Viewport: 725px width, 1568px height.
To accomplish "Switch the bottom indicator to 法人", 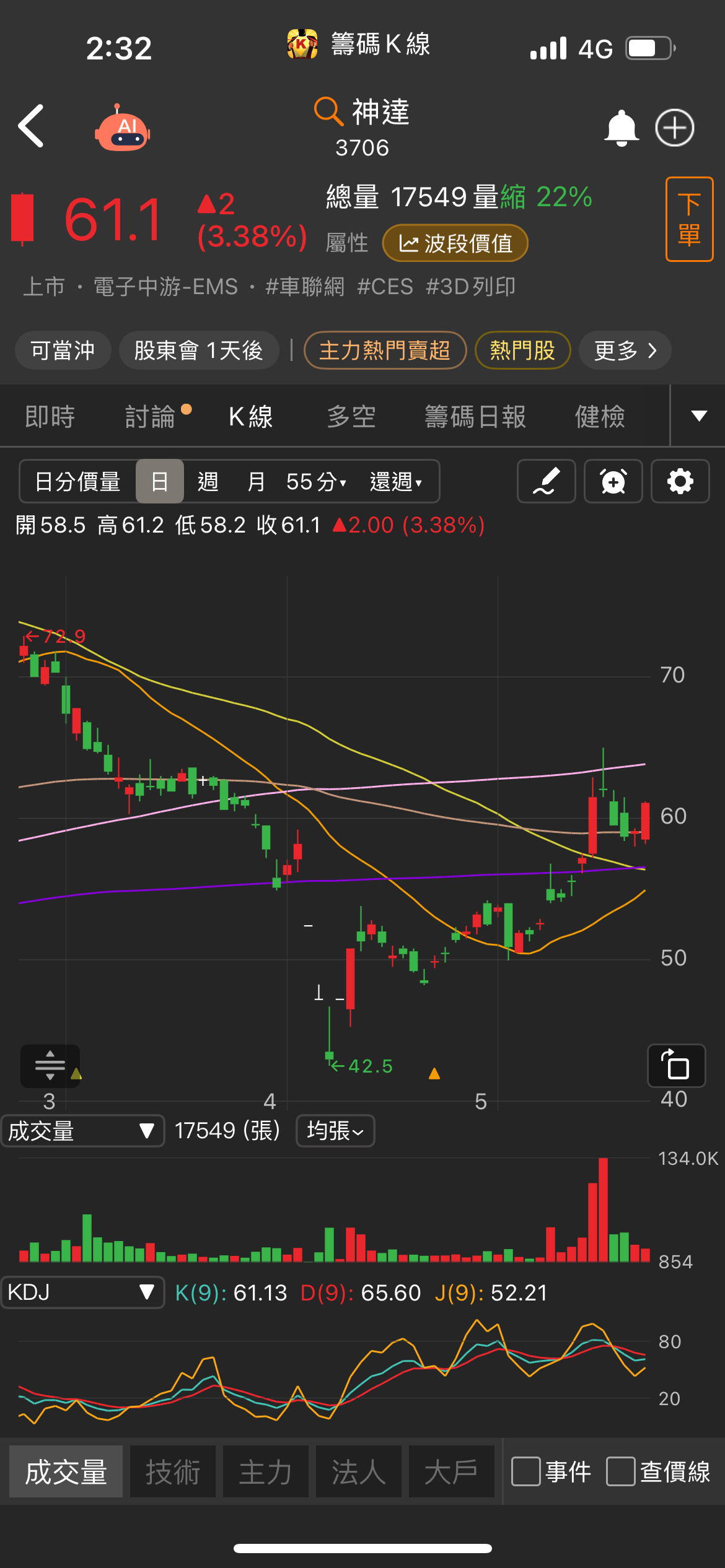I will pyautogui.click(x=359, y=1471).
